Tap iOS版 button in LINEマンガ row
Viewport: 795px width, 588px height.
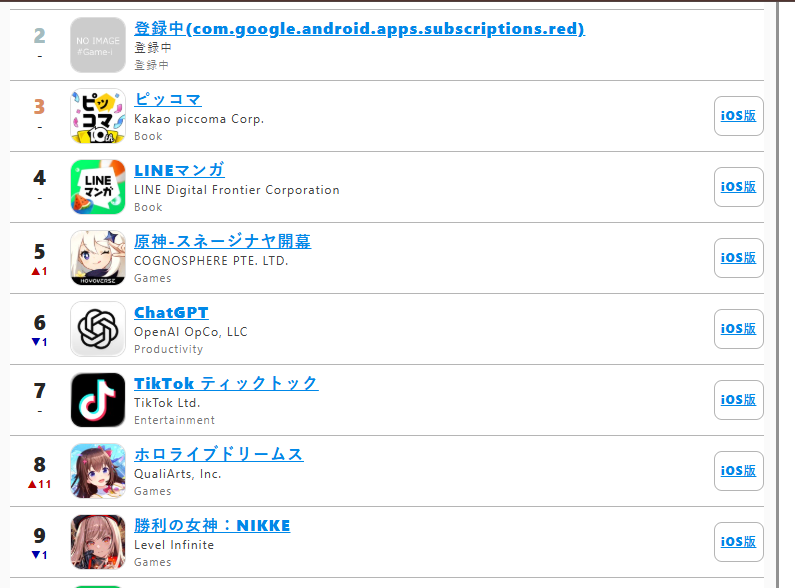(x=738, y=187)
